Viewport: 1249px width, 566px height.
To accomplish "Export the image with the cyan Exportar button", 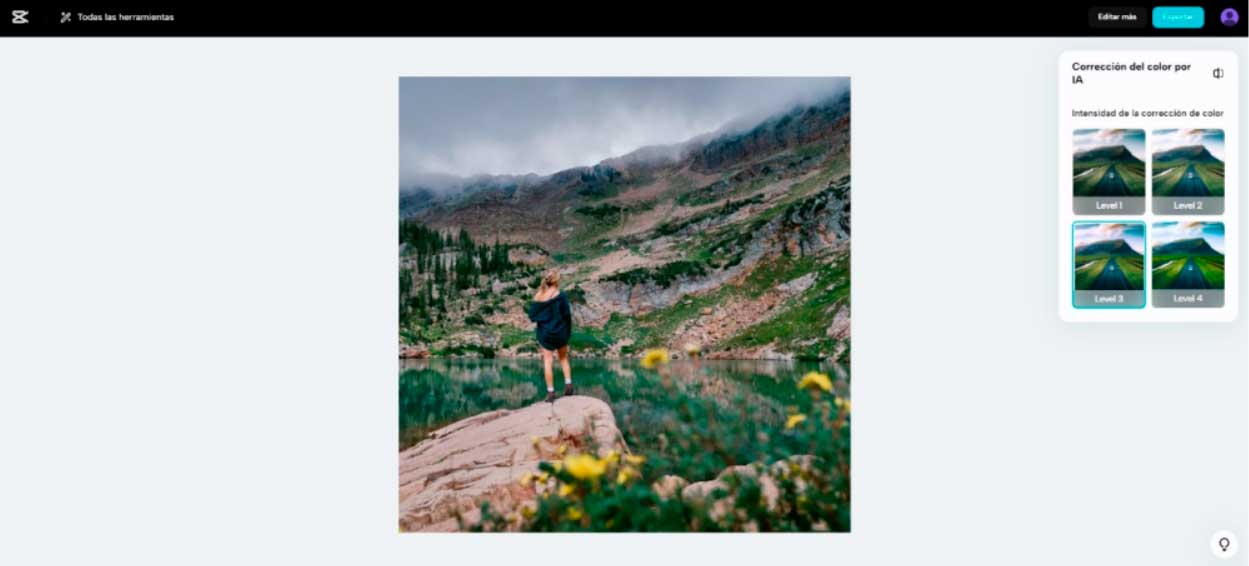I will pyautogui.click(x=1178, y=17).
